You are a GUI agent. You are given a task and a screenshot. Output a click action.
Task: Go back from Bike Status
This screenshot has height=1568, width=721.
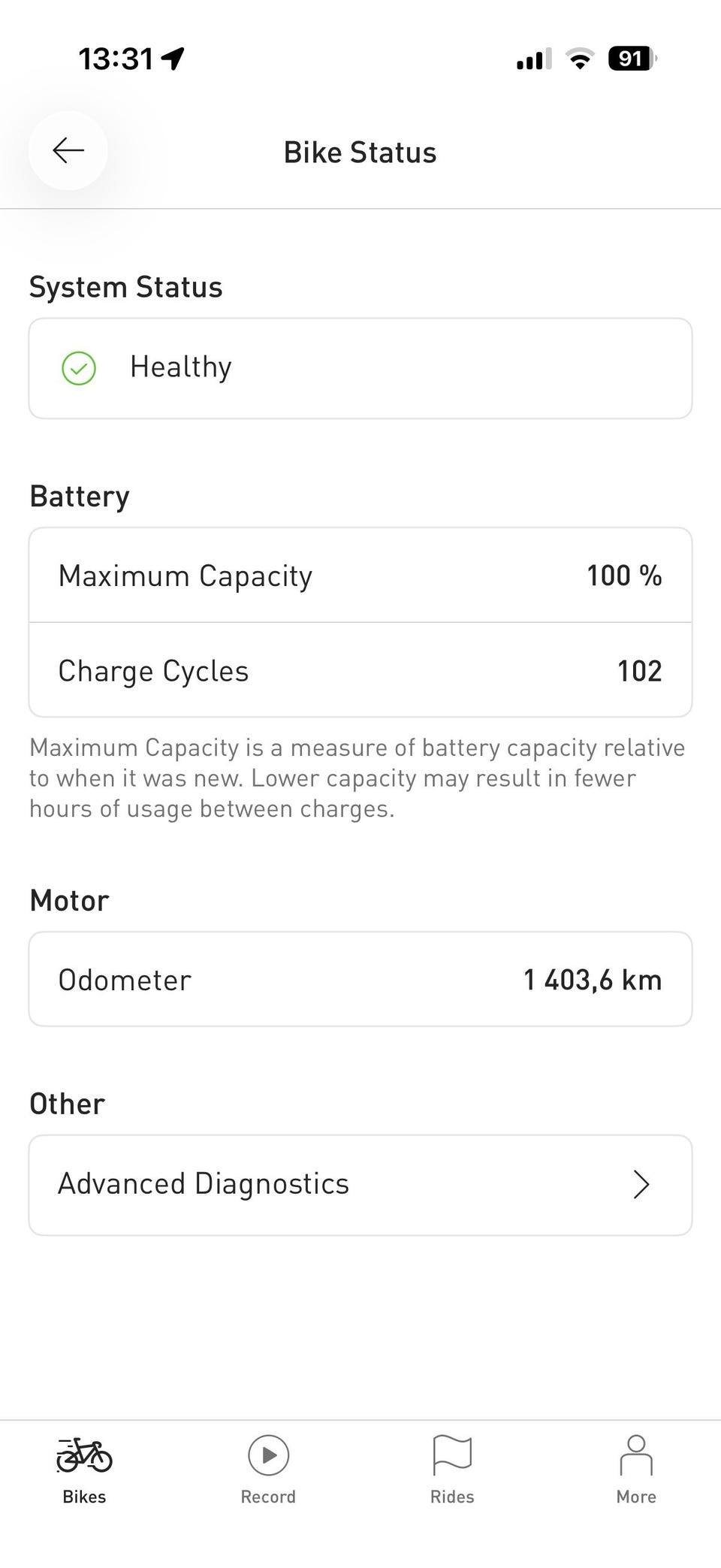(68, 151)
